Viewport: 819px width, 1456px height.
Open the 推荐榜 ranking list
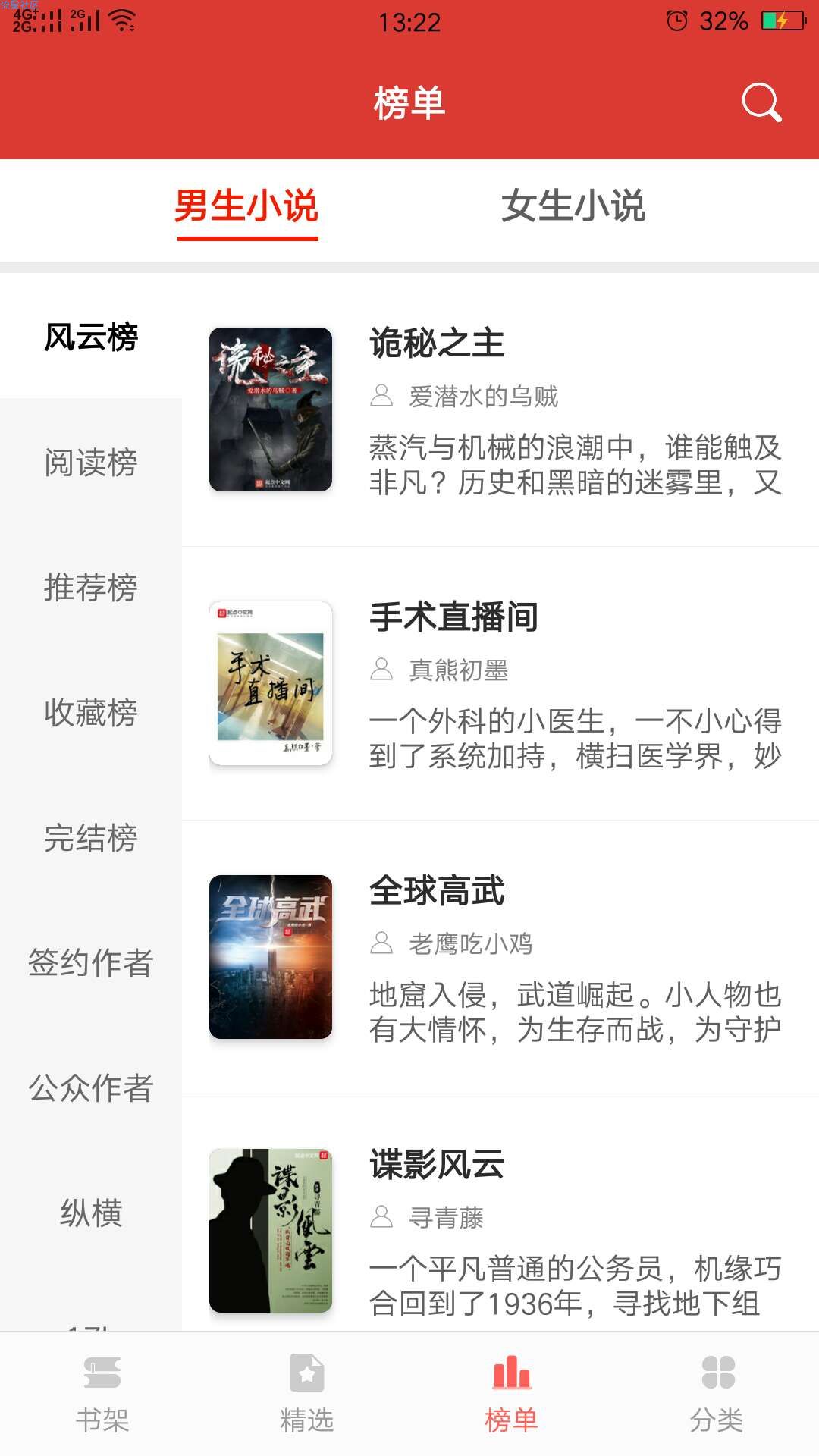91,587
